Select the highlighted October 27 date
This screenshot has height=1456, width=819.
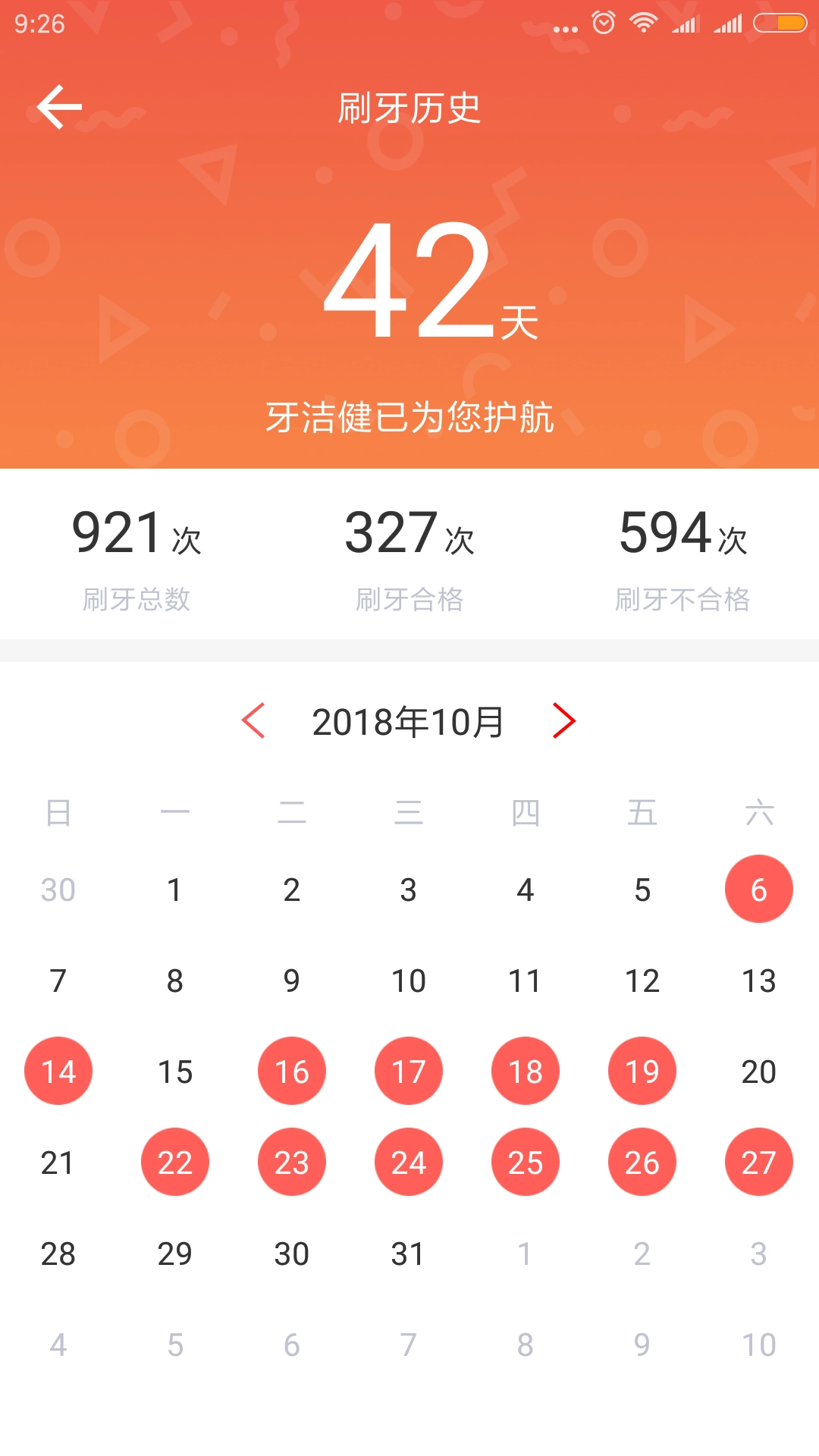[x=758, y=1161]
